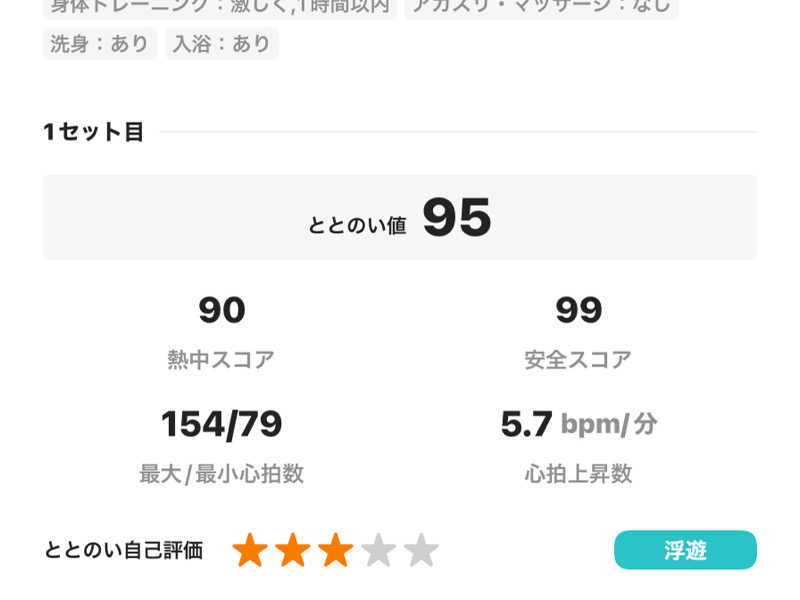The height and width of the screenshot is (600, 800).
Task: Set self-rating to four stars
Action: [x=379, y=550]
